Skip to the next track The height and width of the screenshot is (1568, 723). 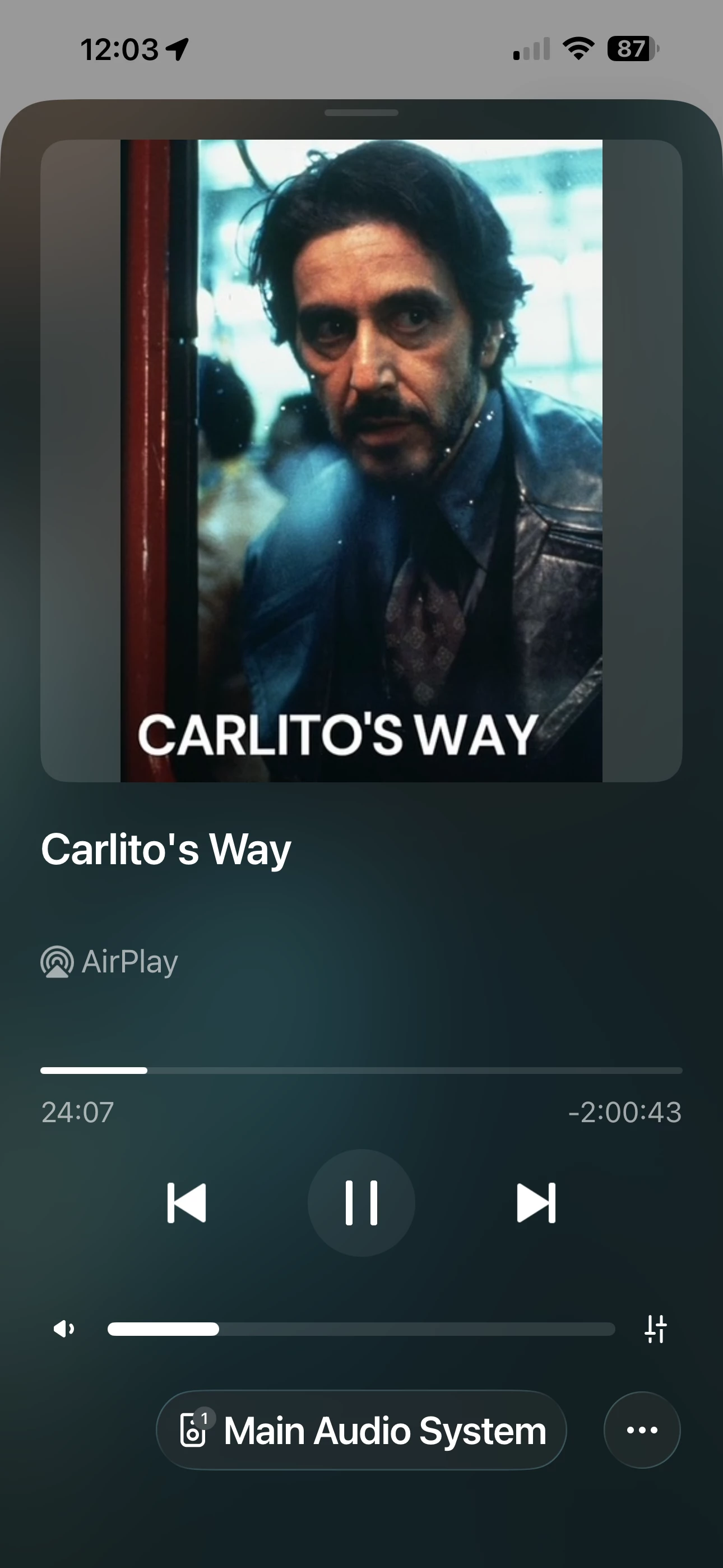coord(536,1203)
